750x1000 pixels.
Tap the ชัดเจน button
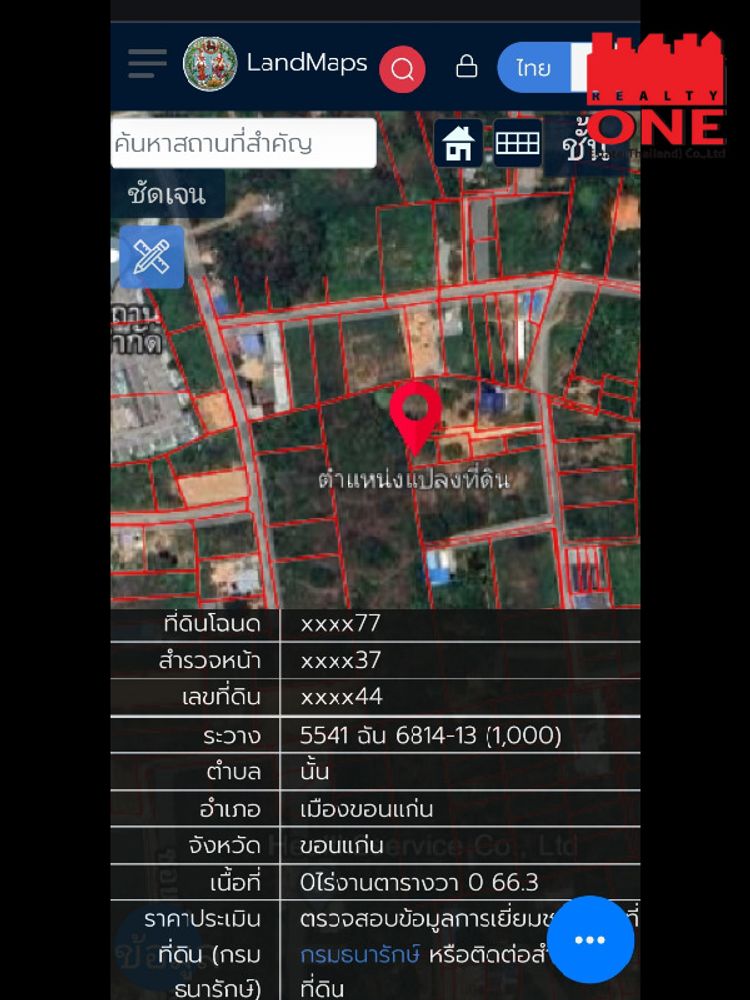166,194
